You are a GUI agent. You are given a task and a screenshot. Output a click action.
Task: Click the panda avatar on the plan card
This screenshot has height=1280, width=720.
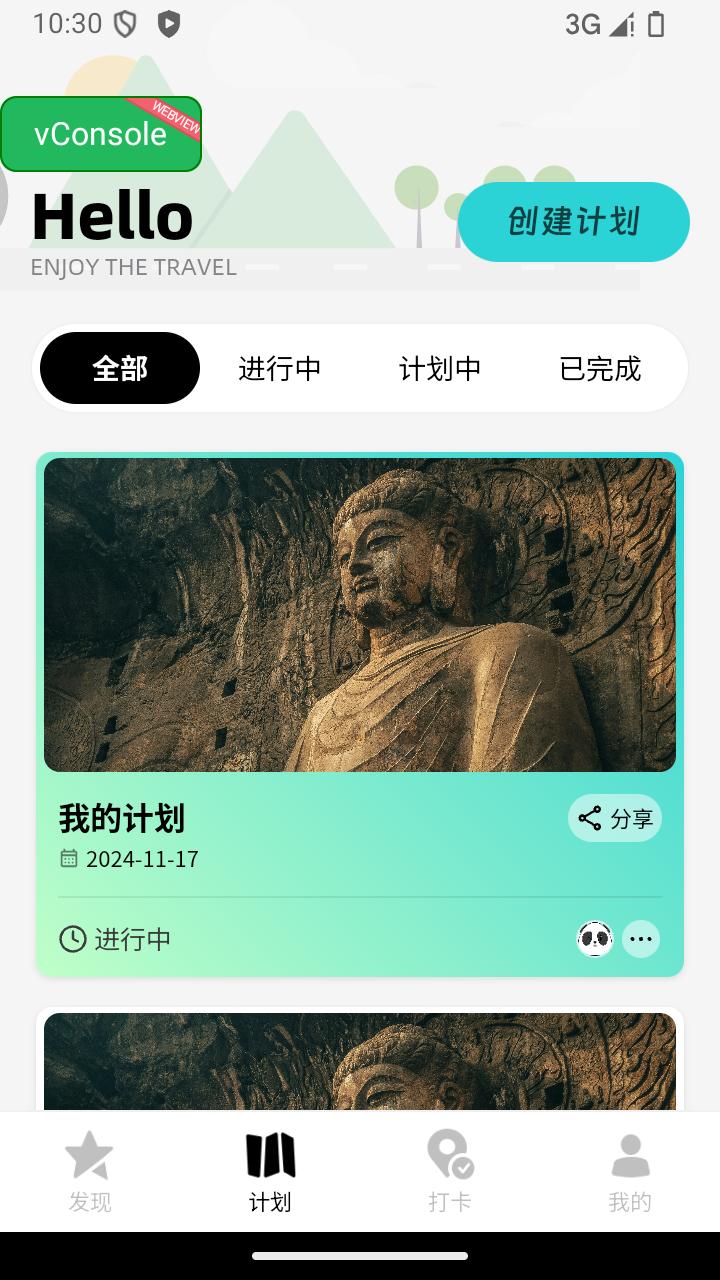[595, 939]
